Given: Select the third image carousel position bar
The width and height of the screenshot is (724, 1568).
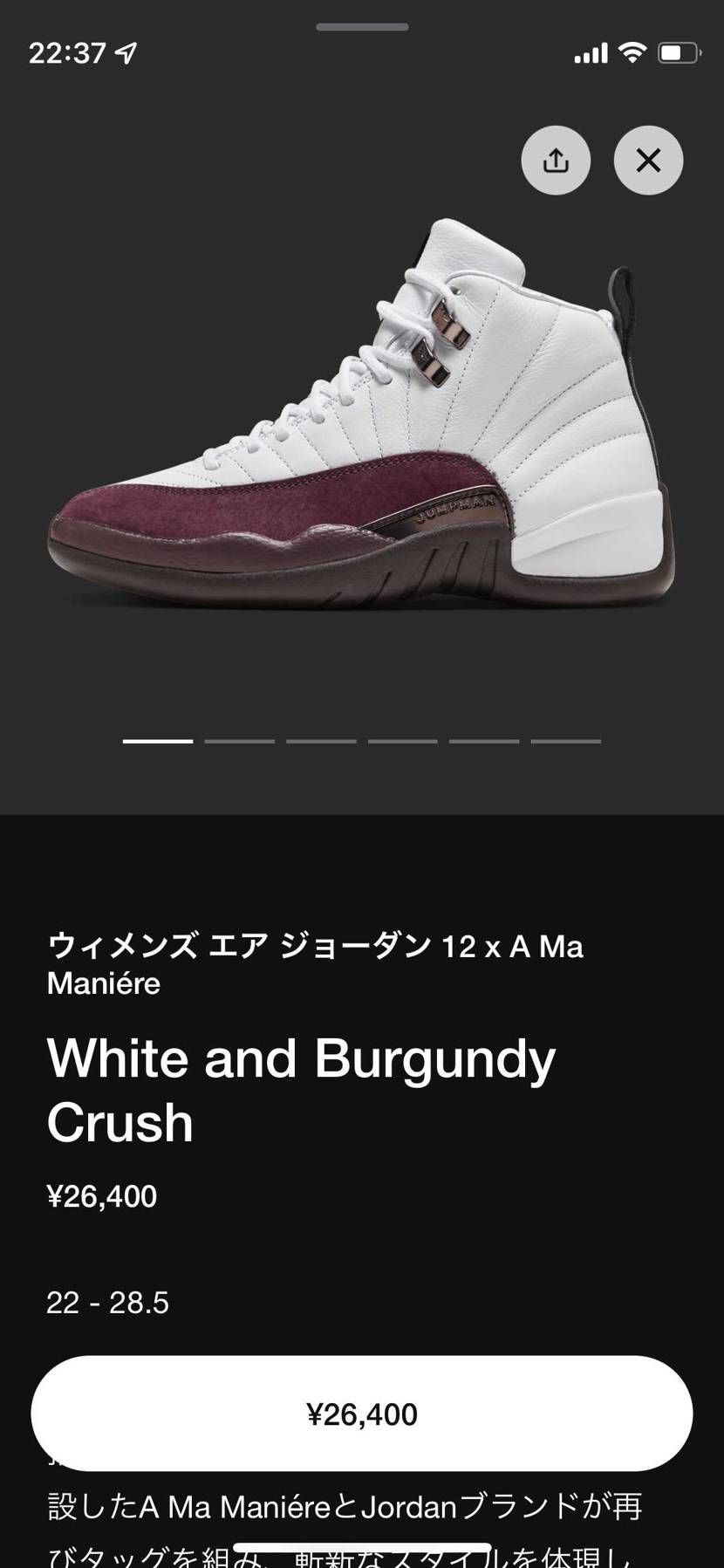Looking at the screenshot, I should (321, 740).
